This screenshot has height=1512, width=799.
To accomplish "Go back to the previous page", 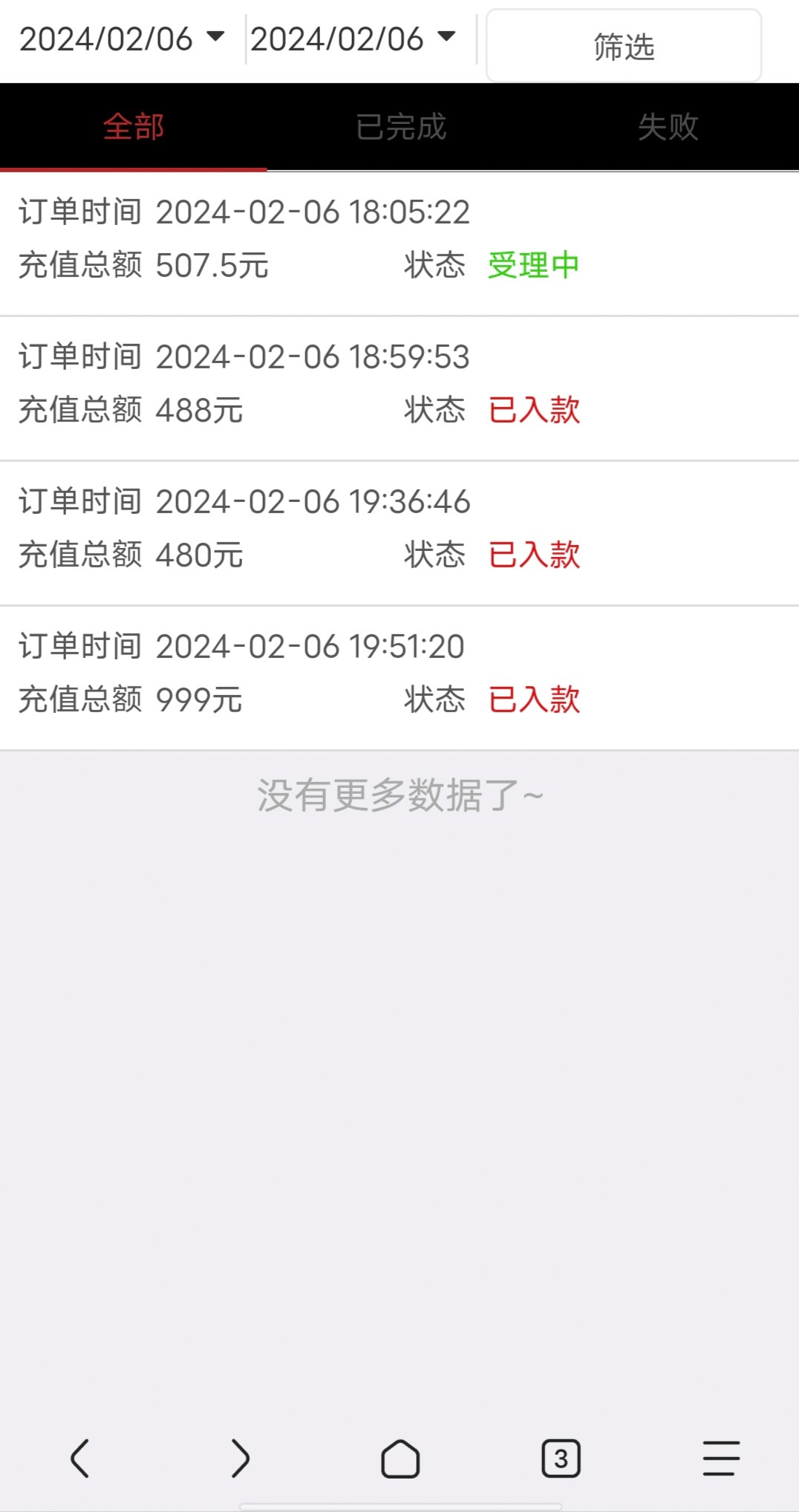I will (x=80, y=1459).
